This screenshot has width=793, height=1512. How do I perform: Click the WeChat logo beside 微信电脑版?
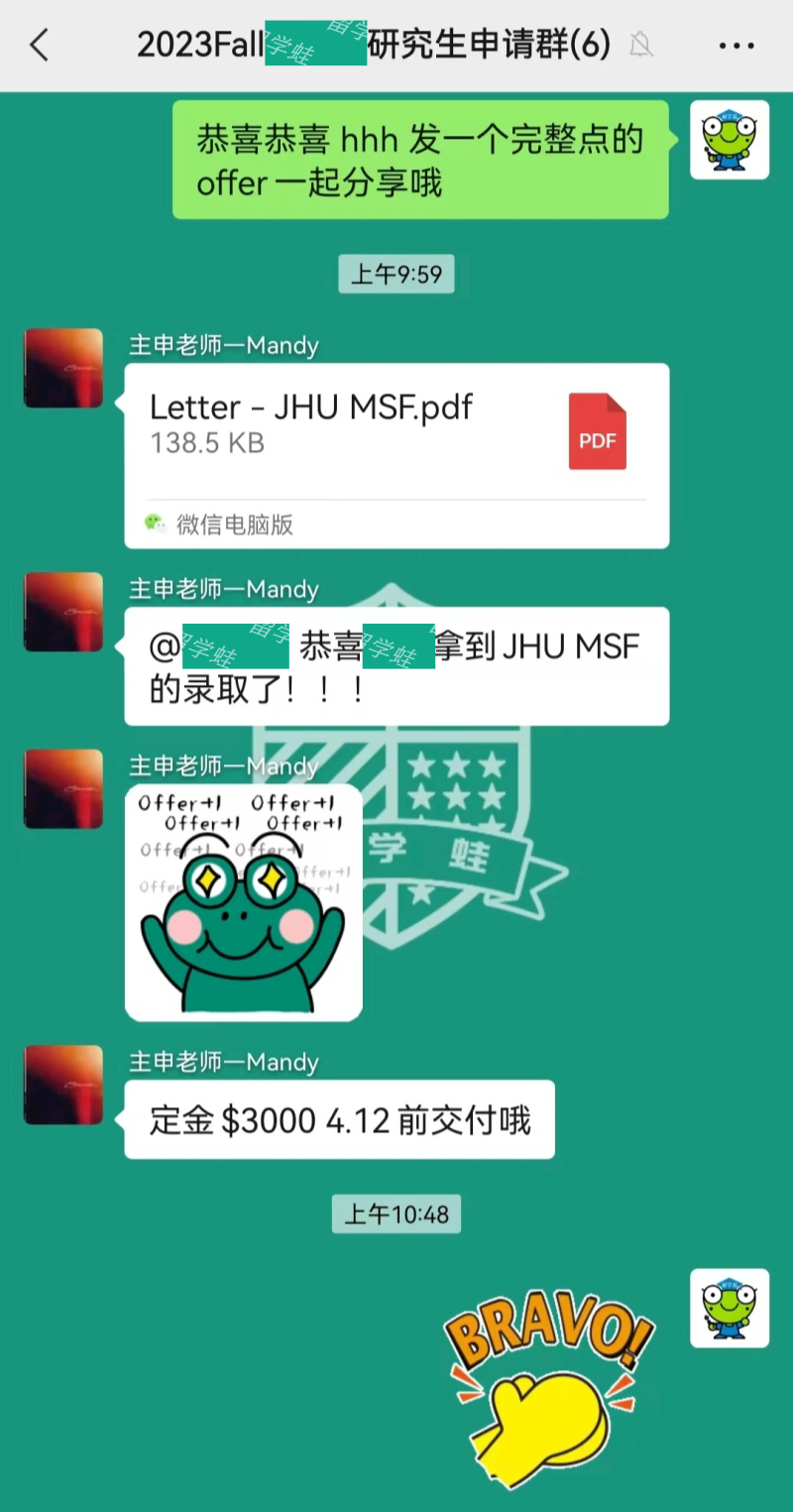click(x=157, y=524)
